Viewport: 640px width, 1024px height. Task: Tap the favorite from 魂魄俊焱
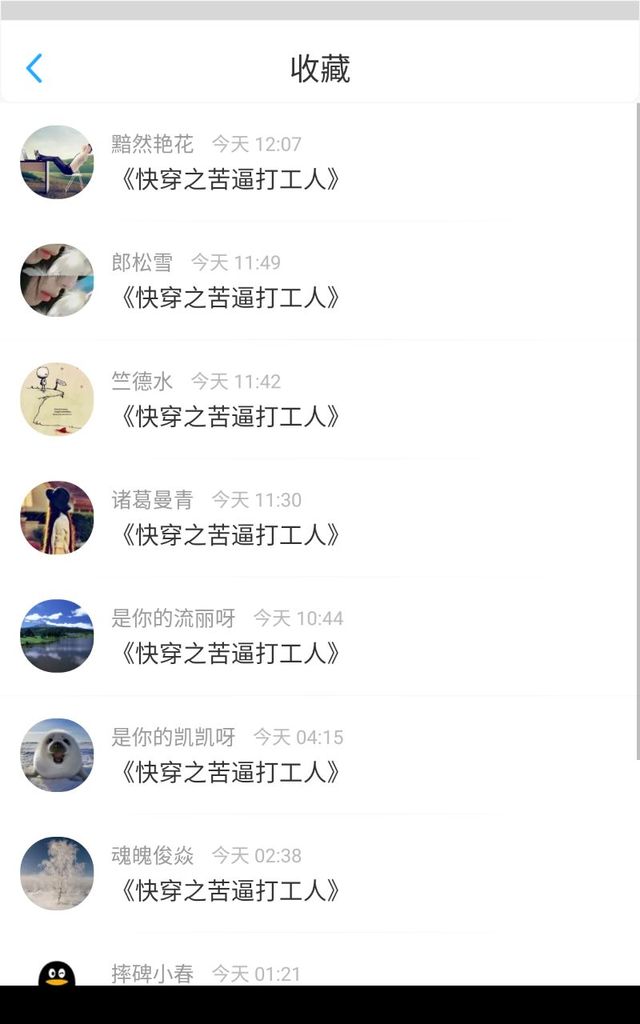pyautogui.click(x=320, y=873)
